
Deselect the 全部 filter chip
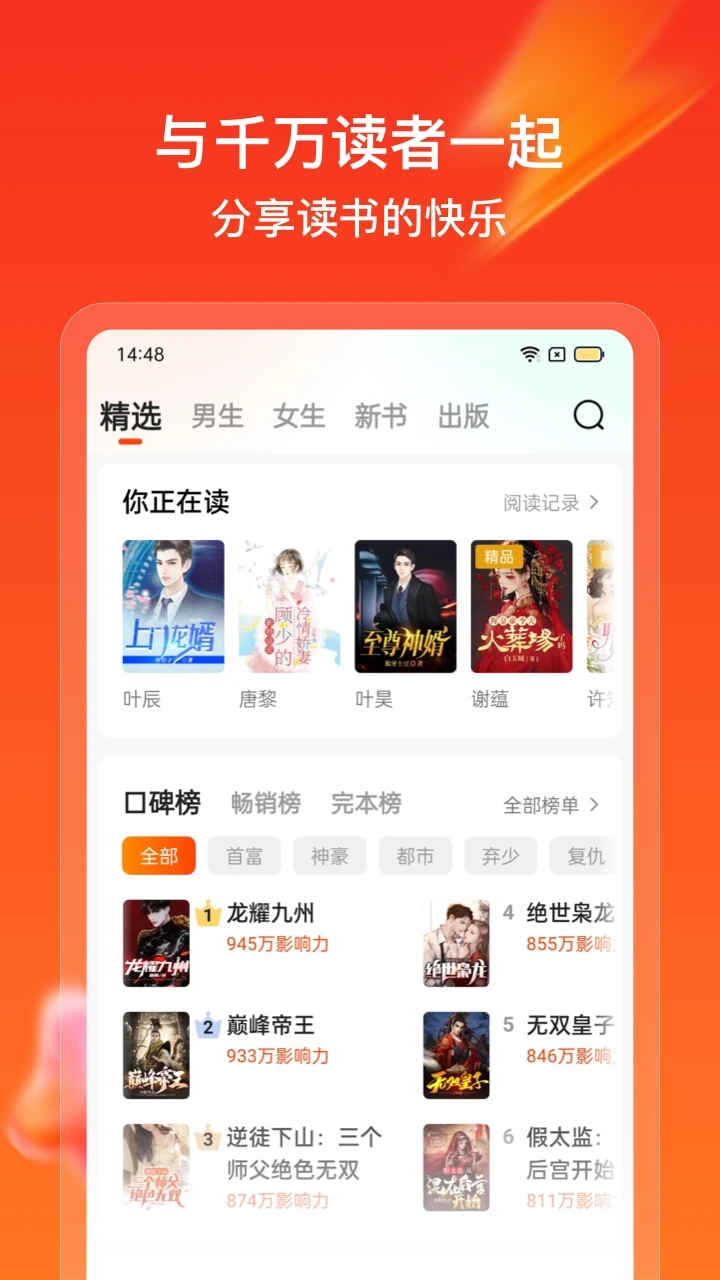pos(158,856)
